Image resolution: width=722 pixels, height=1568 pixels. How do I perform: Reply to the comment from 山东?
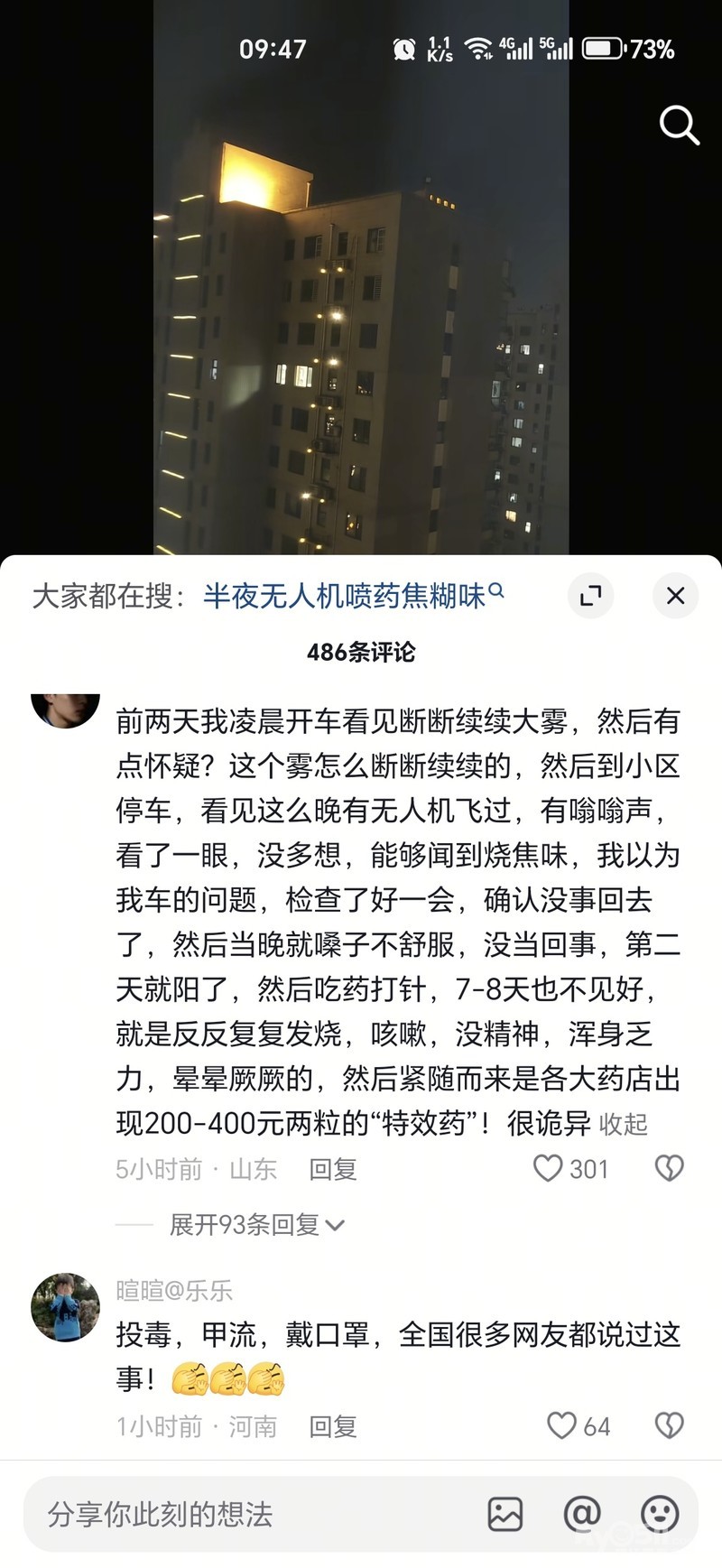tap(333, 1169)
